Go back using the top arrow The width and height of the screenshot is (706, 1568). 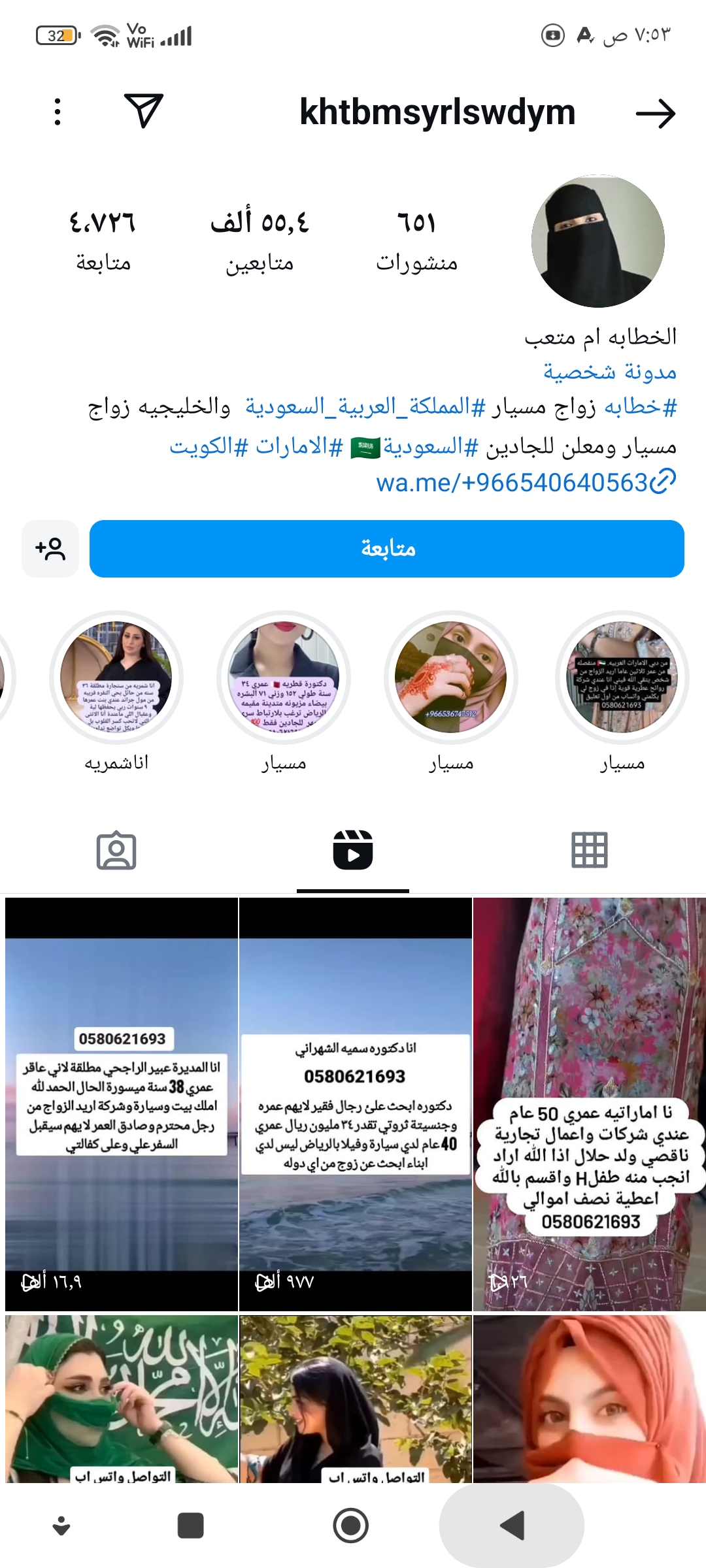[x=656, y=114]
